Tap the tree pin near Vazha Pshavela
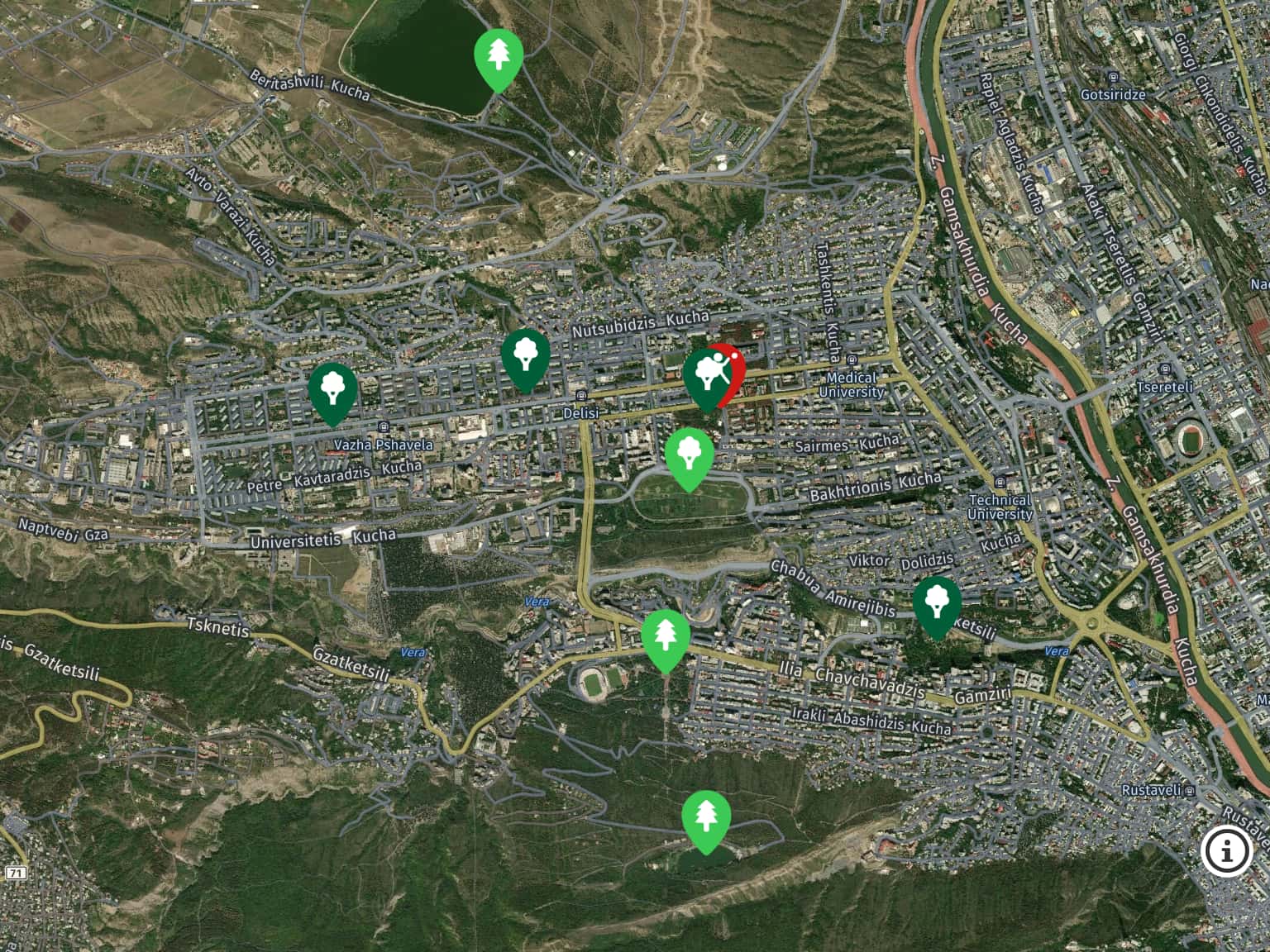 pos(332,388)
